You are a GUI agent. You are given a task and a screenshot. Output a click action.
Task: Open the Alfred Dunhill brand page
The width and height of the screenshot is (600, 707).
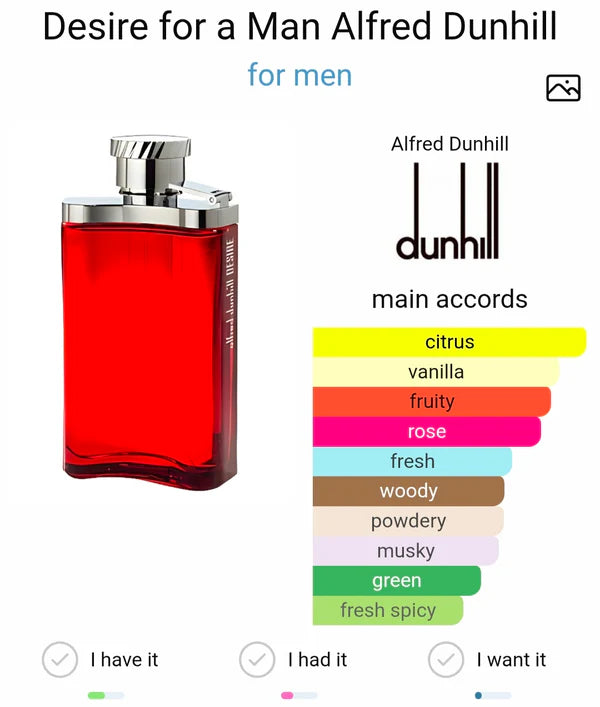coord(449,210)
